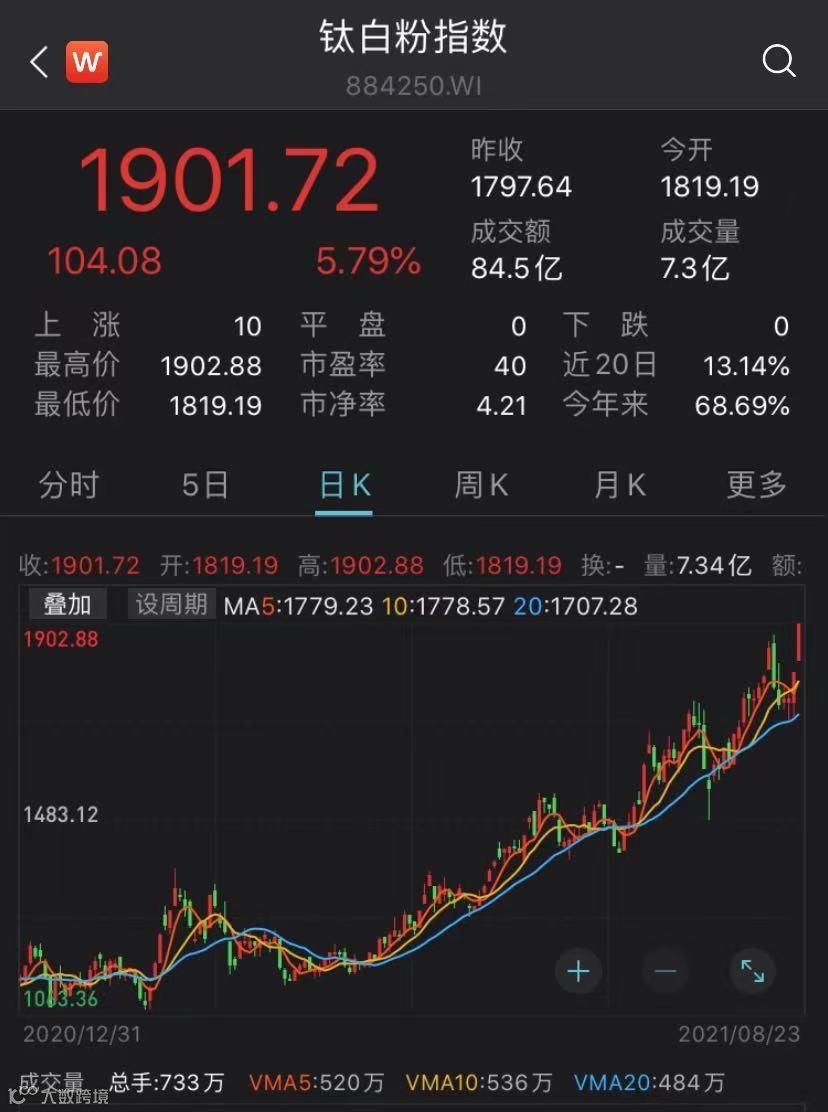Switch to the 5日 chart tab

205,486
